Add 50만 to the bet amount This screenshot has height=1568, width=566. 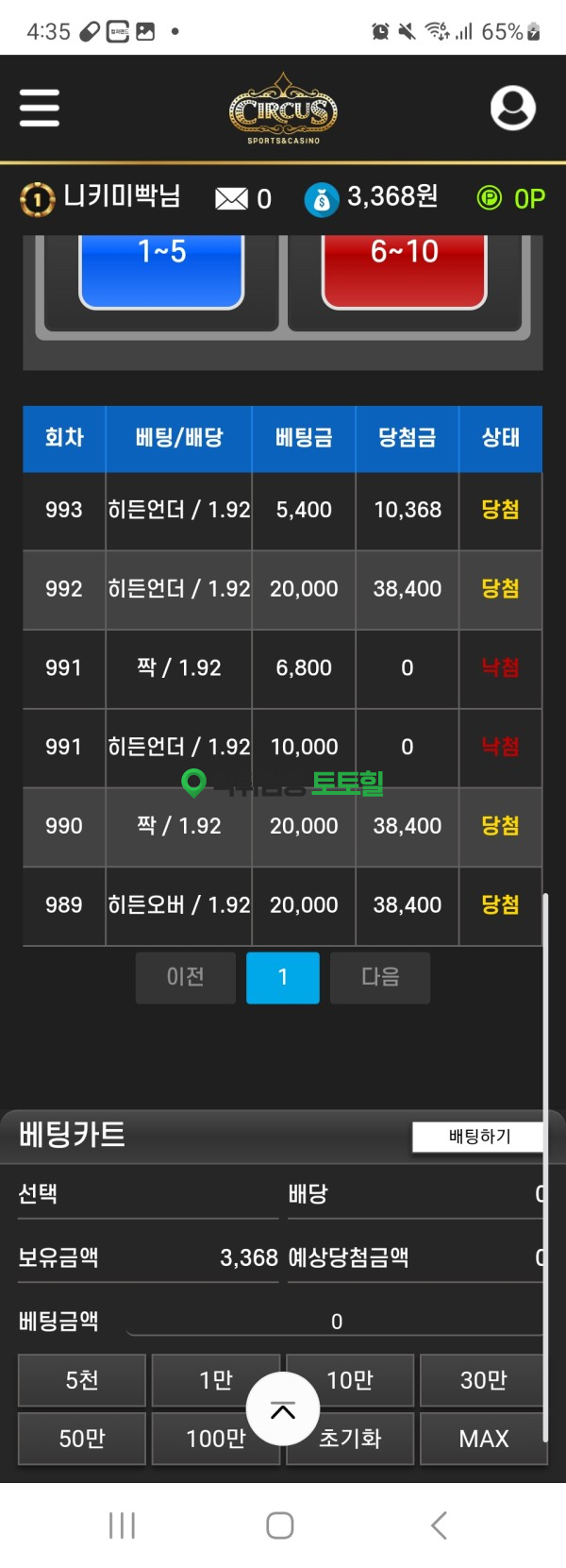[x=82, y=1439]
